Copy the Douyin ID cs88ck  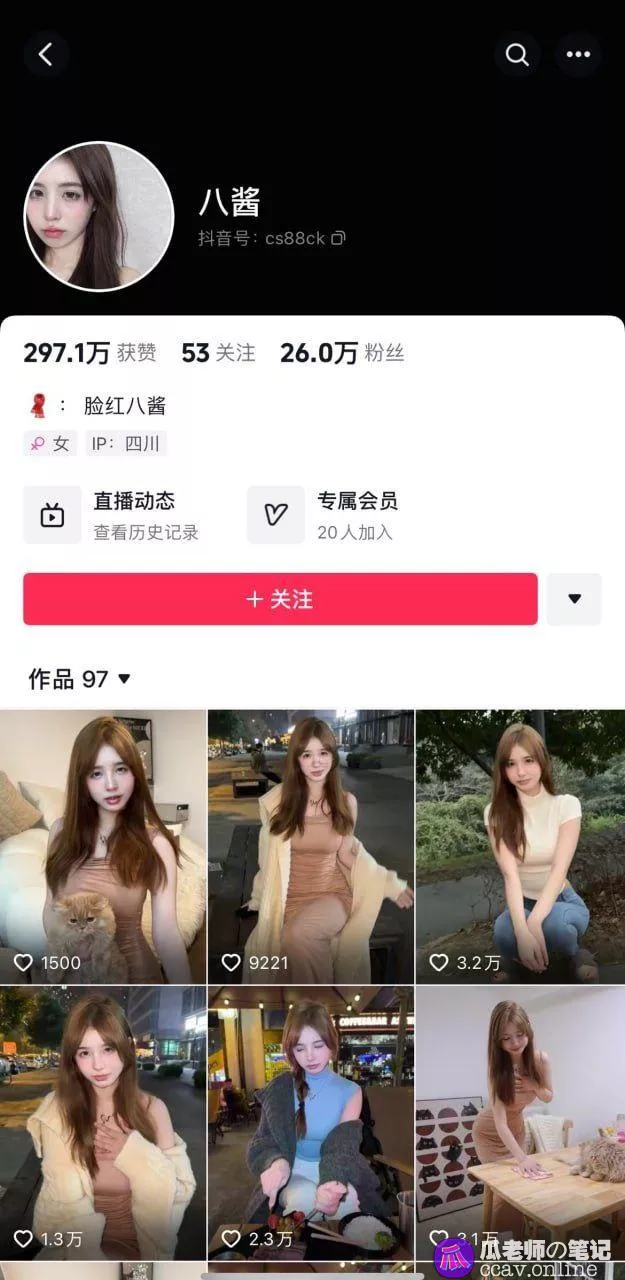339,238
